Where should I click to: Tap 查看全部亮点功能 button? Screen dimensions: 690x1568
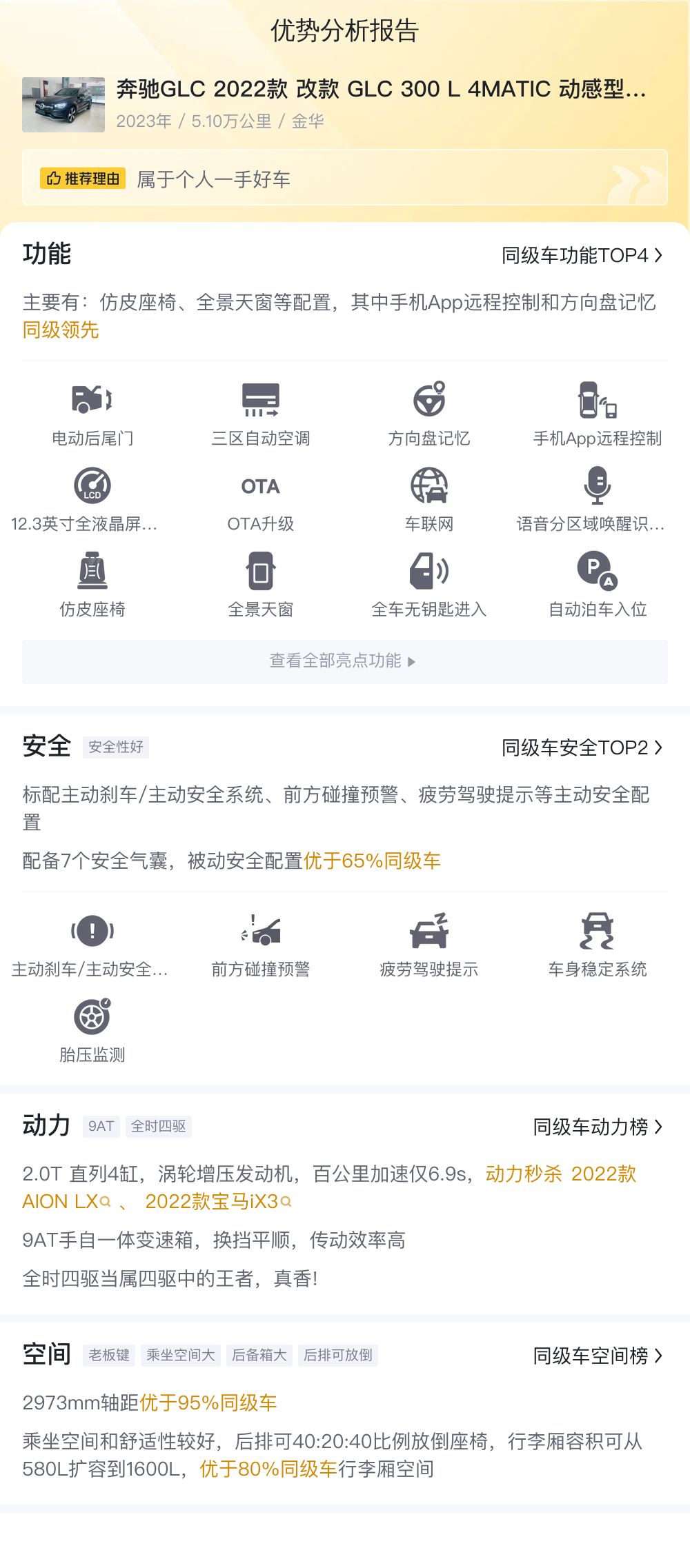coord(345,661)
